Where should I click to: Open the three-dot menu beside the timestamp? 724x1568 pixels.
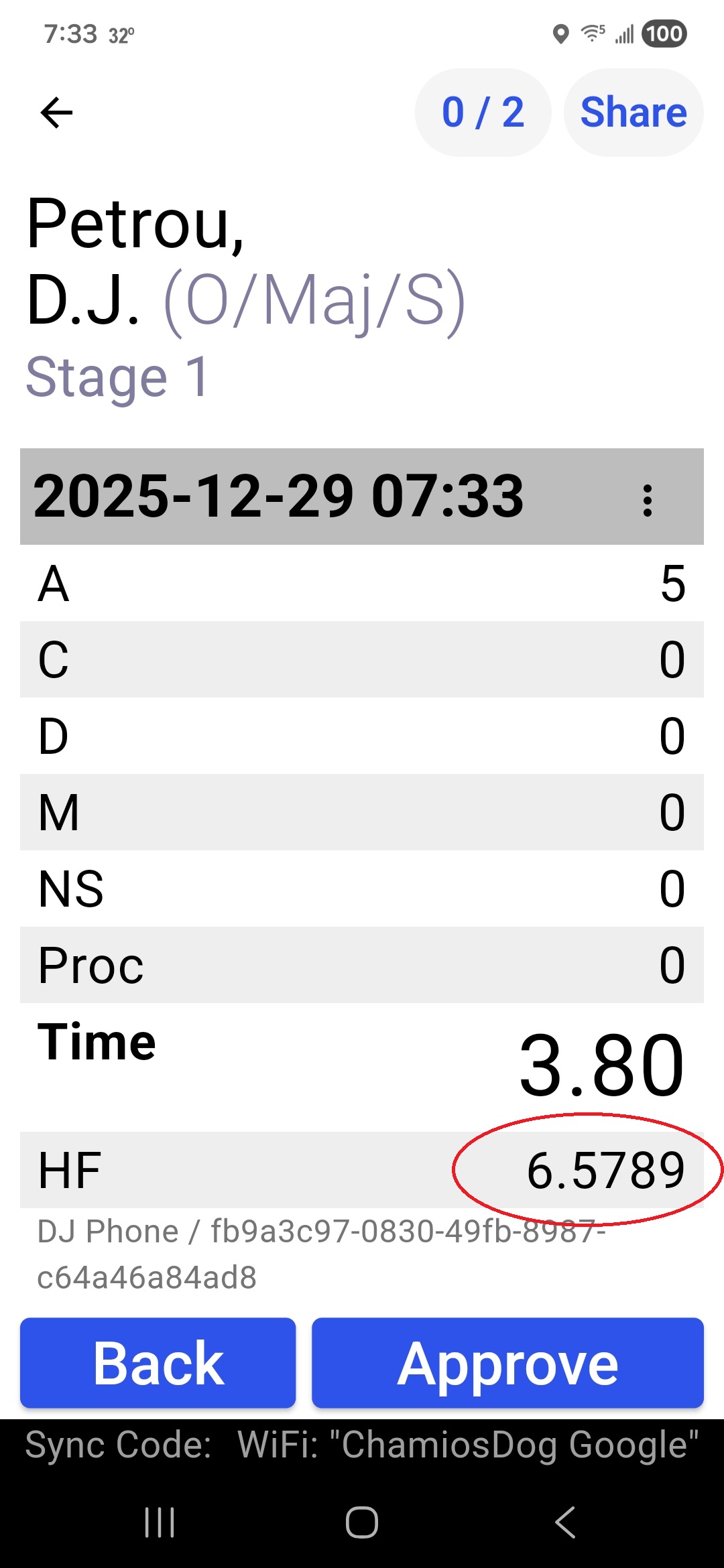pyautogui.click(x=647, y=500)
